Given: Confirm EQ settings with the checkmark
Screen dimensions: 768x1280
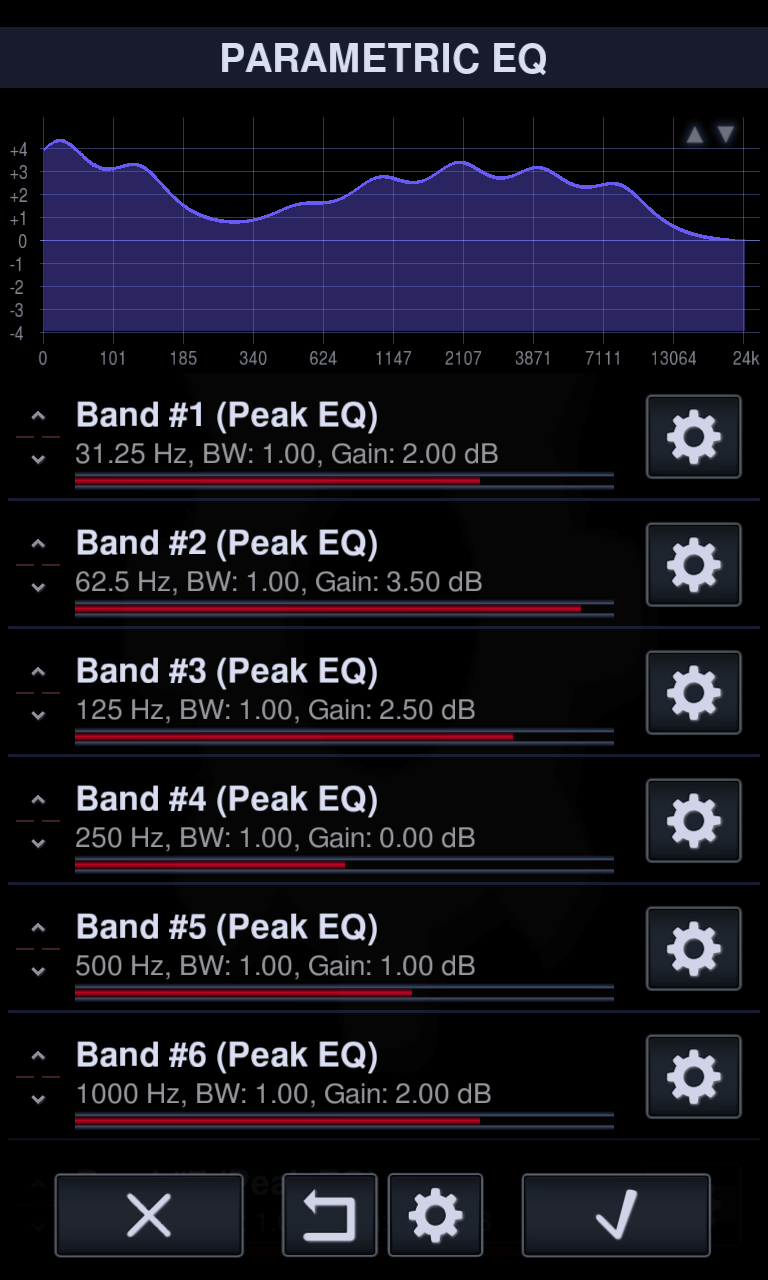Looking at the screenshot, I should click(x=616, y=1215).
